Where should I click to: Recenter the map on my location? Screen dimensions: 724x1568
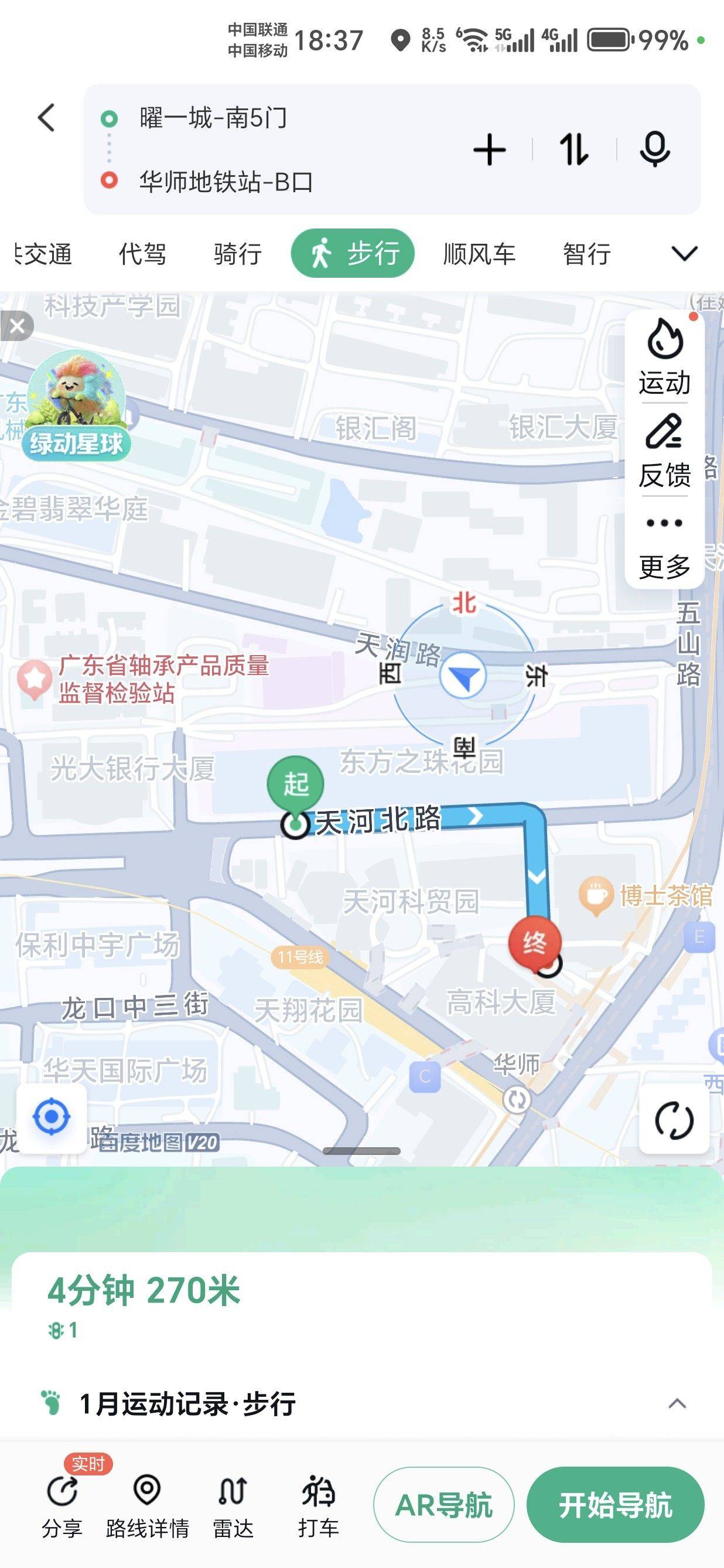tap(52, 1117)
